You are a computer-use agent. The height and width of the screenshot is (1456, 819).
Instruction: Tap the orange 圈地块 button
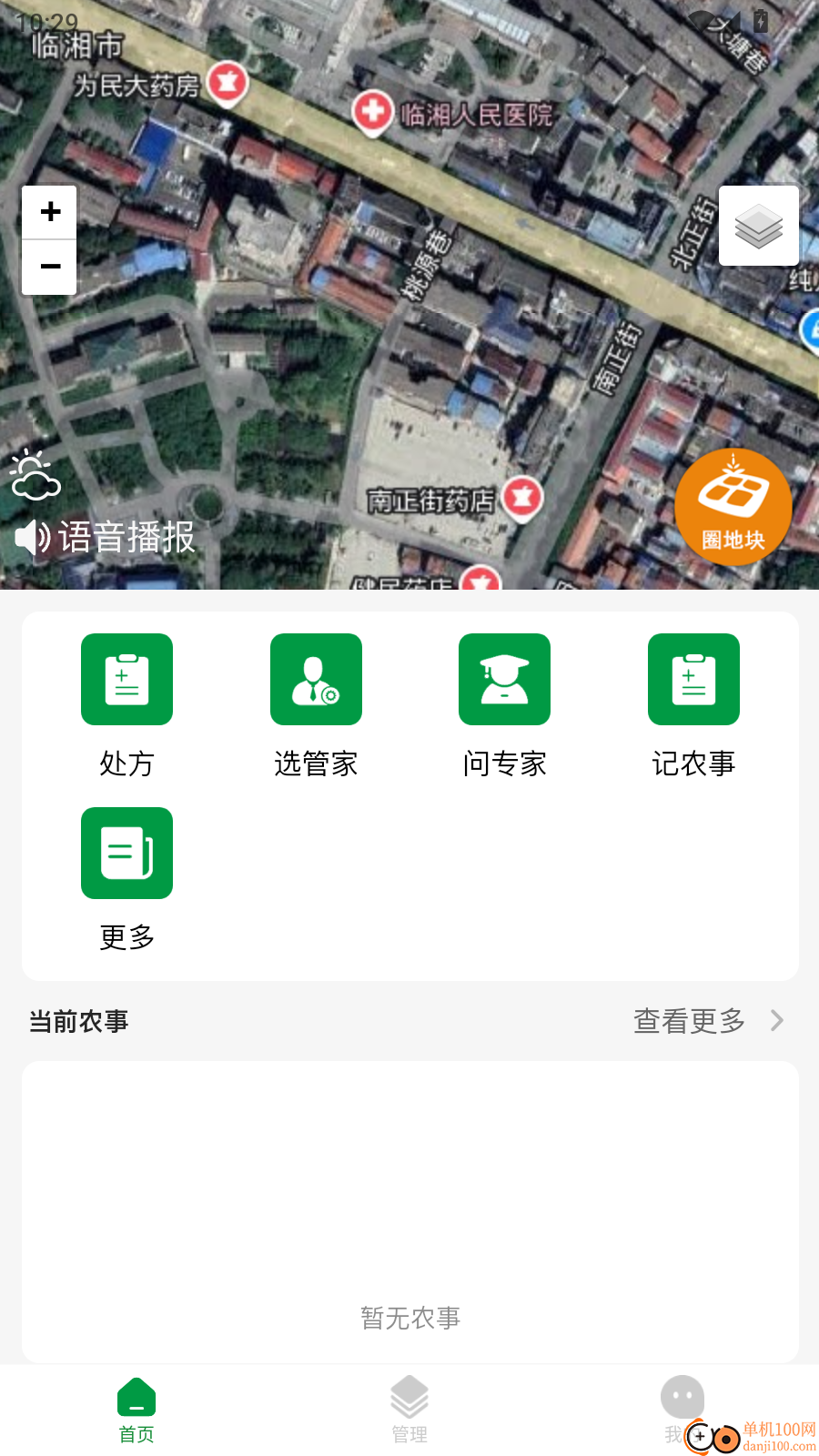click(733, 507)
